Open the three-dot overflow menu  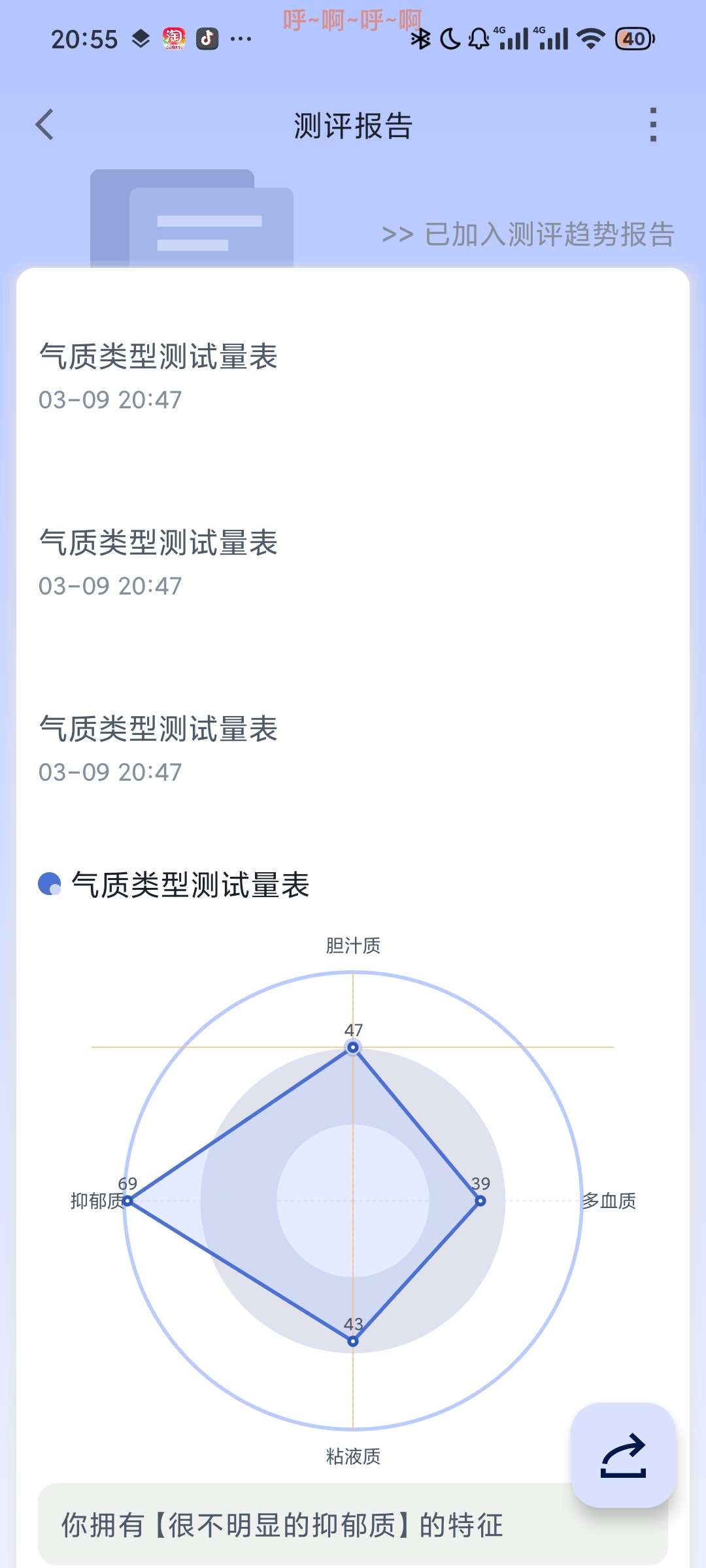pyautogui.click(x=652, y=125)
